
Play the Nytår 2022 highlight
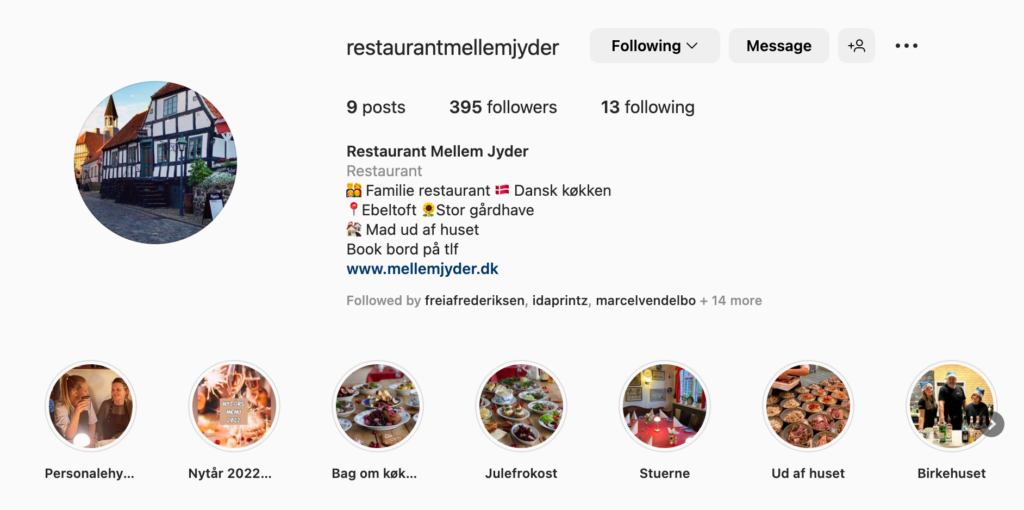click(233, 406)
